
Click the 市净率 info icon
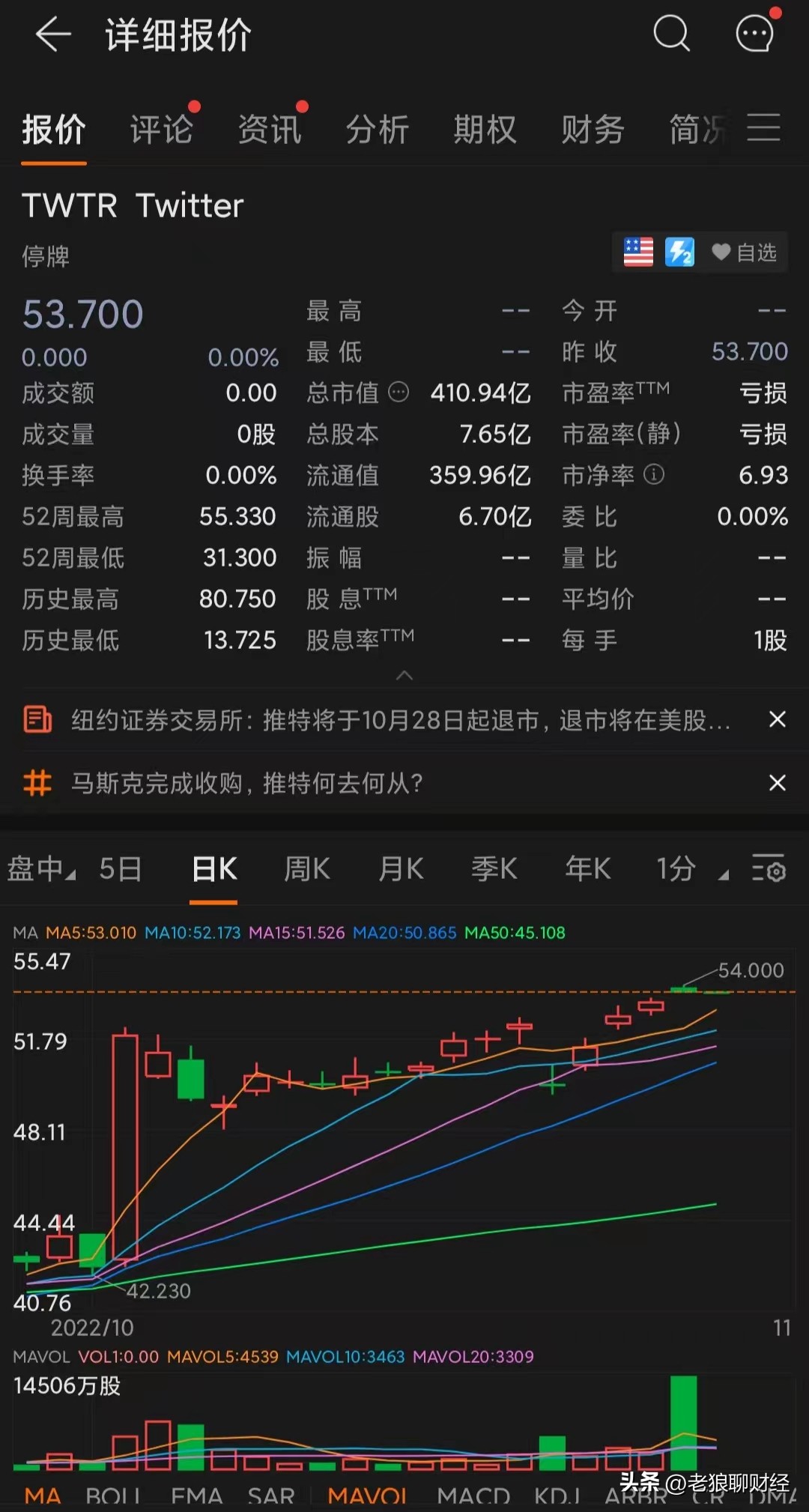coord(653,474)
